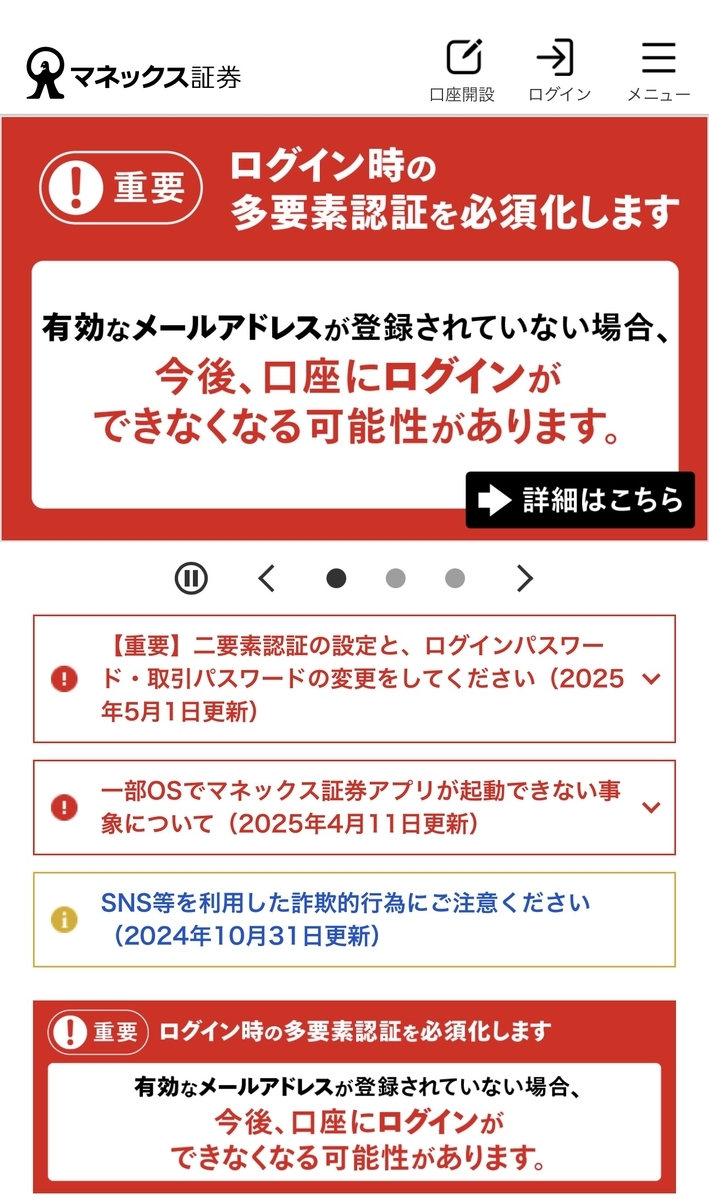
Task: Tap the 詳細はこちら button on the banner
Action: [x=580, y=500]
